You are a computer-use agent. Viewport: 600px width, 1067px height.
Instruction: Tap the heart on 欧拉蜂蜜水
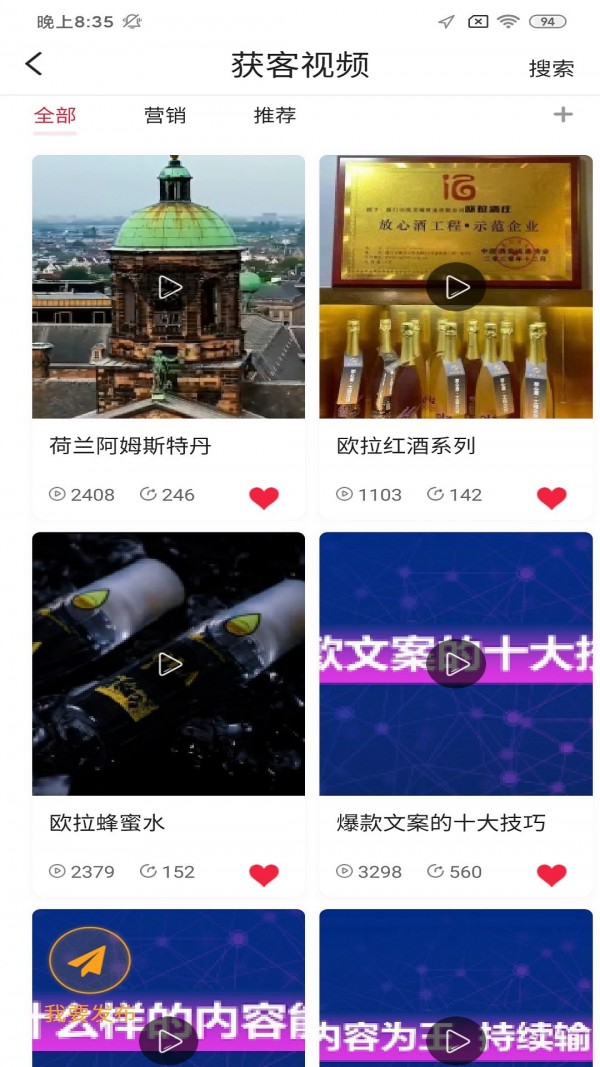264,875
